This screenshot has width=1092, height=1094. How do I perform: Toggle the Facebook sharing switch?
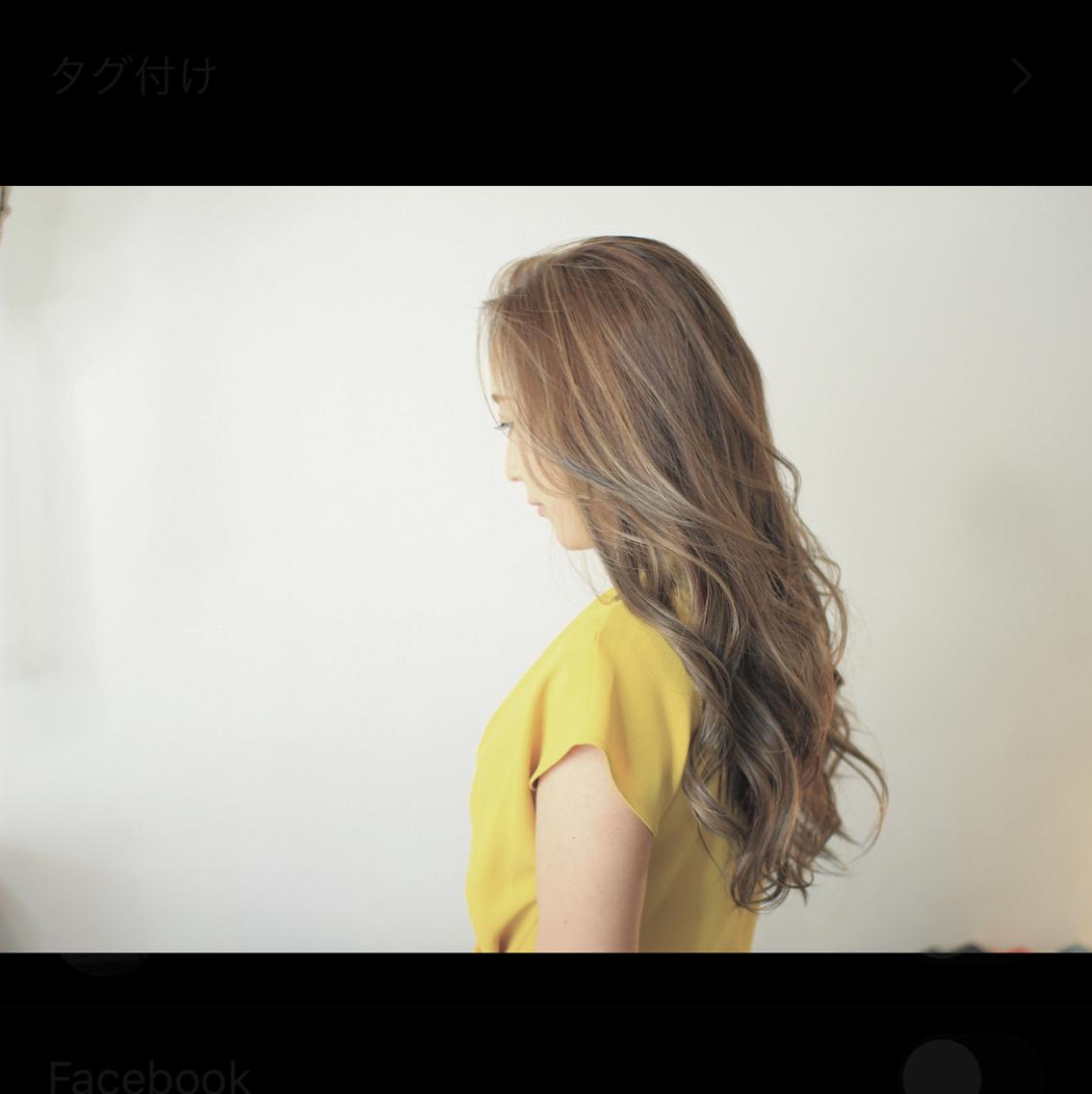pos(971,1071)
